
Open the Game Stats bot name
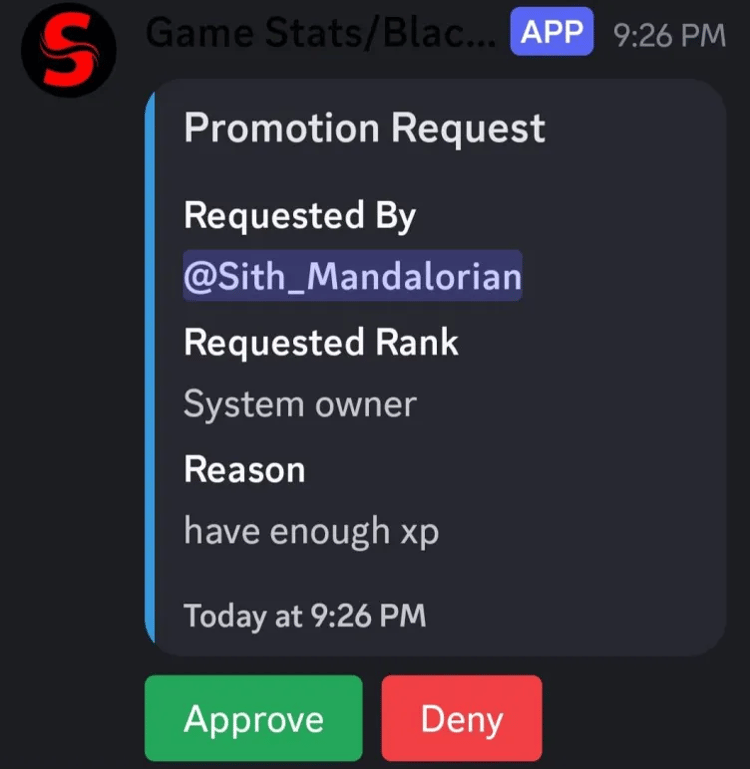coord(320,33)
